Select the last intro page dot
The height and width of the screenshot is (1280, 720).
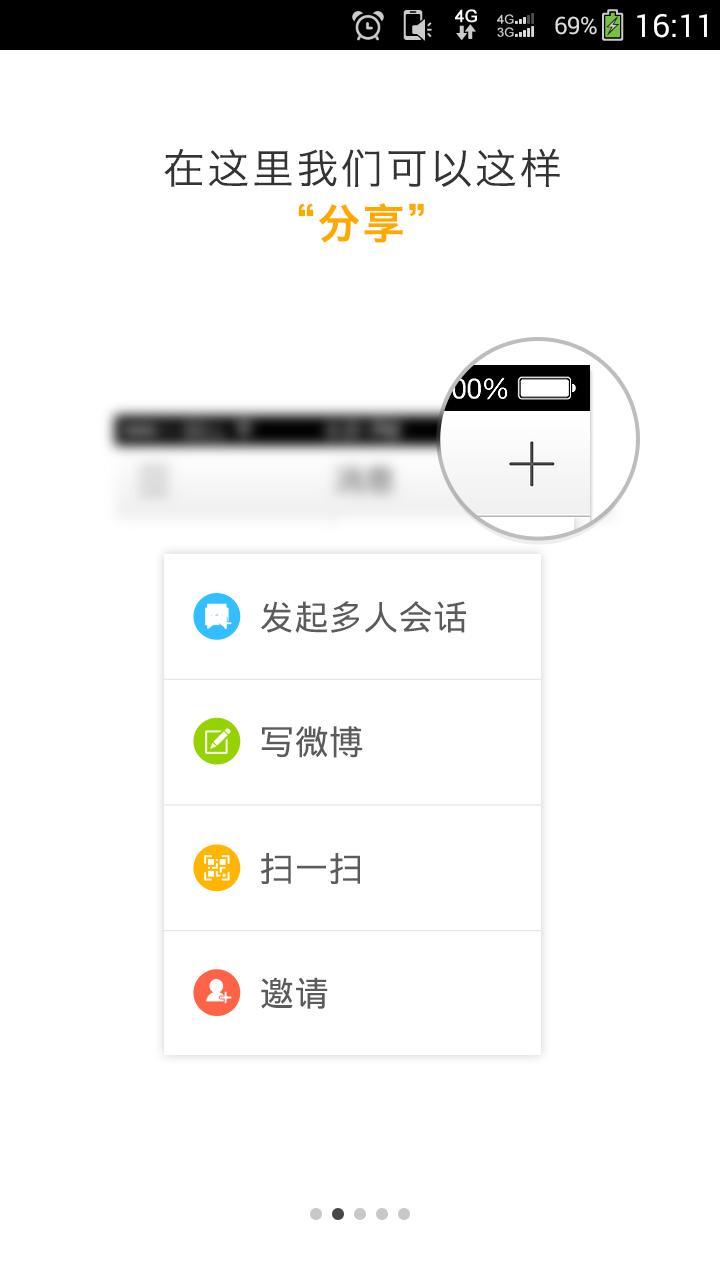pyautogui.click(x=404, y=1214)
